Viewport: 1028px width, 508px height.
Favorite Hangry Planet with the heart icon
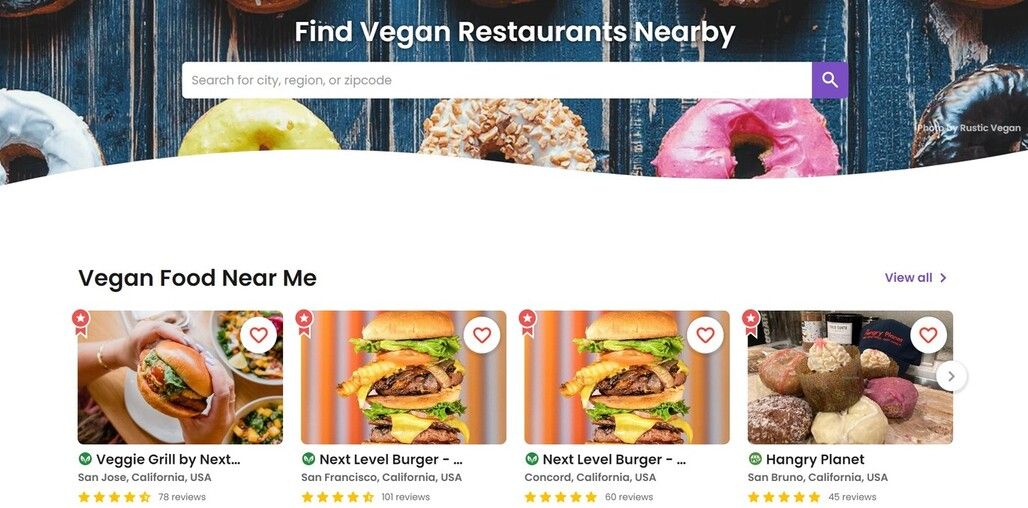928,335
